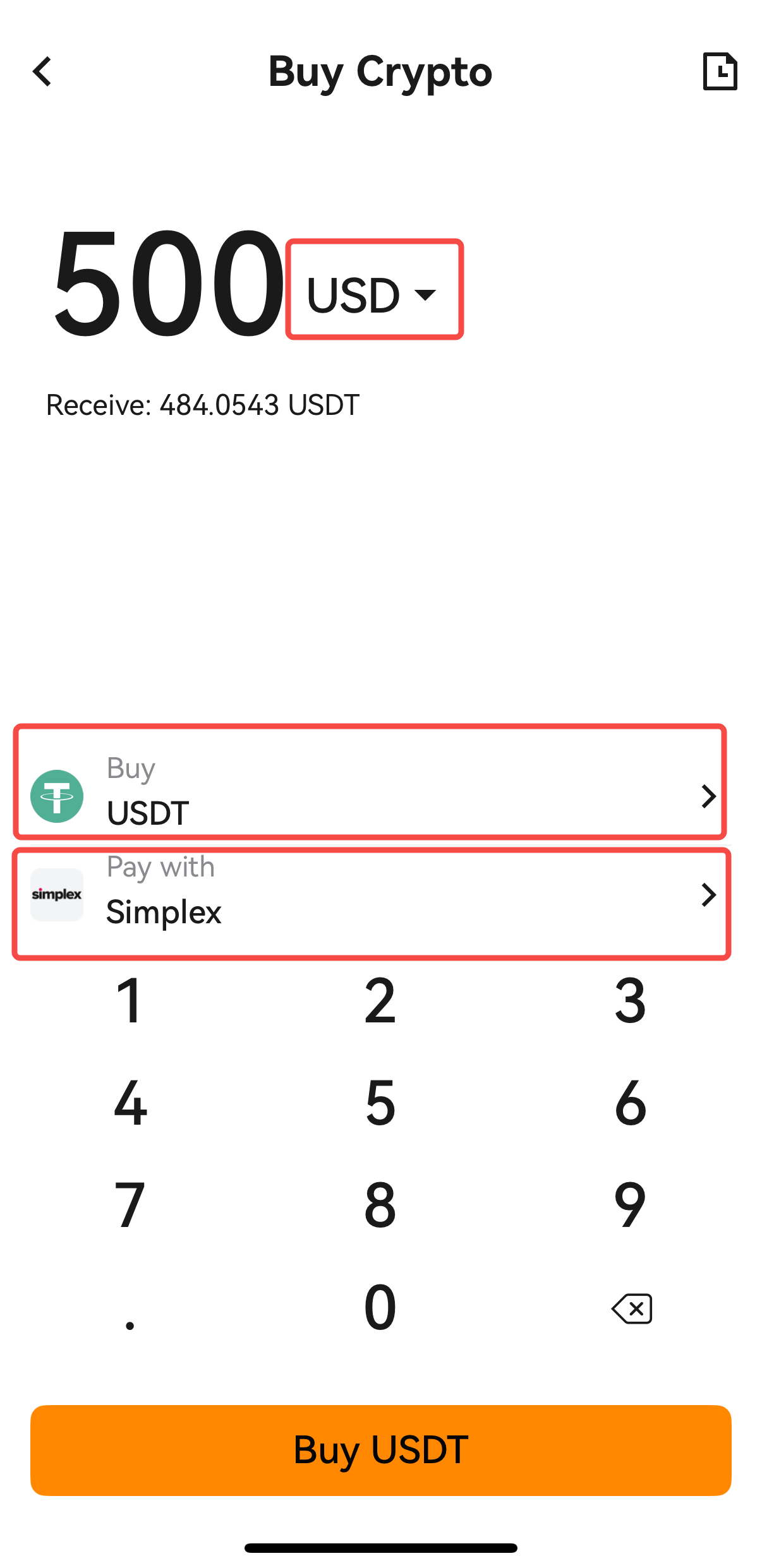762x1568 pixels.
Task: Tap keypad digit 7
Action: click(x=130, y=1204)
